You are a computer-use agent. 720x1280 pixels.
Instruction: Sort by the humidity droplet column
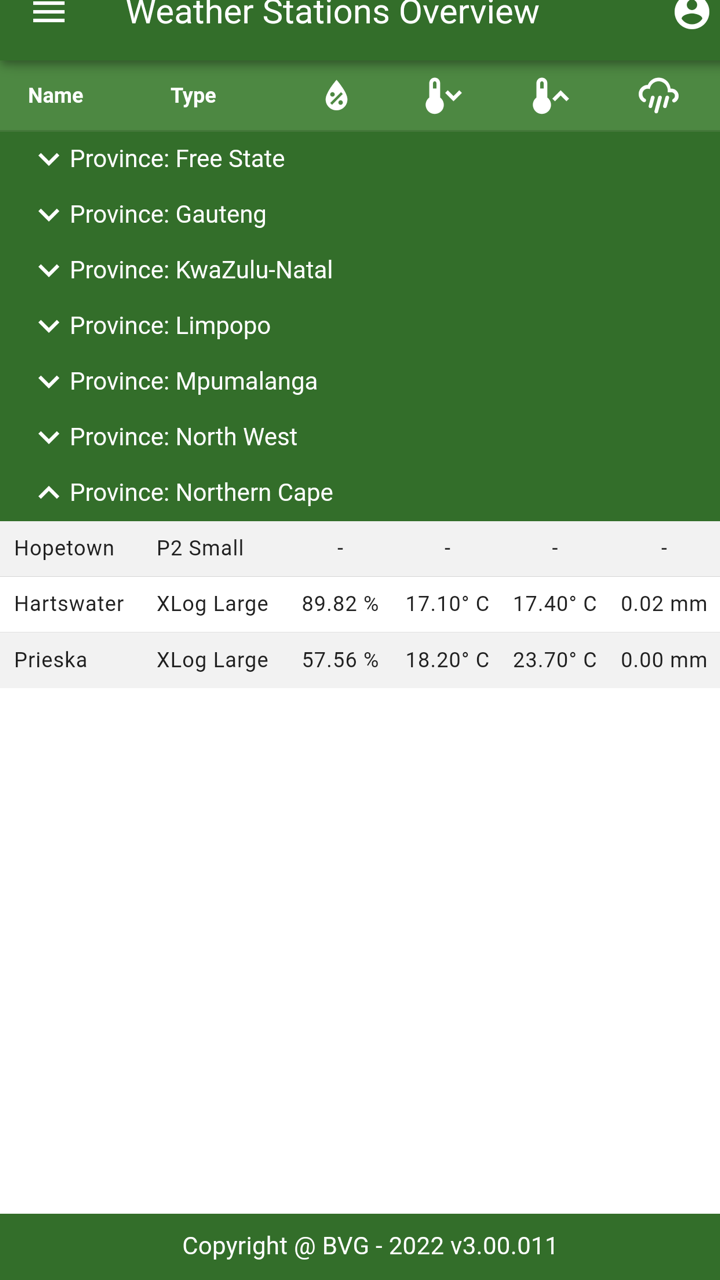pos(337,96)
